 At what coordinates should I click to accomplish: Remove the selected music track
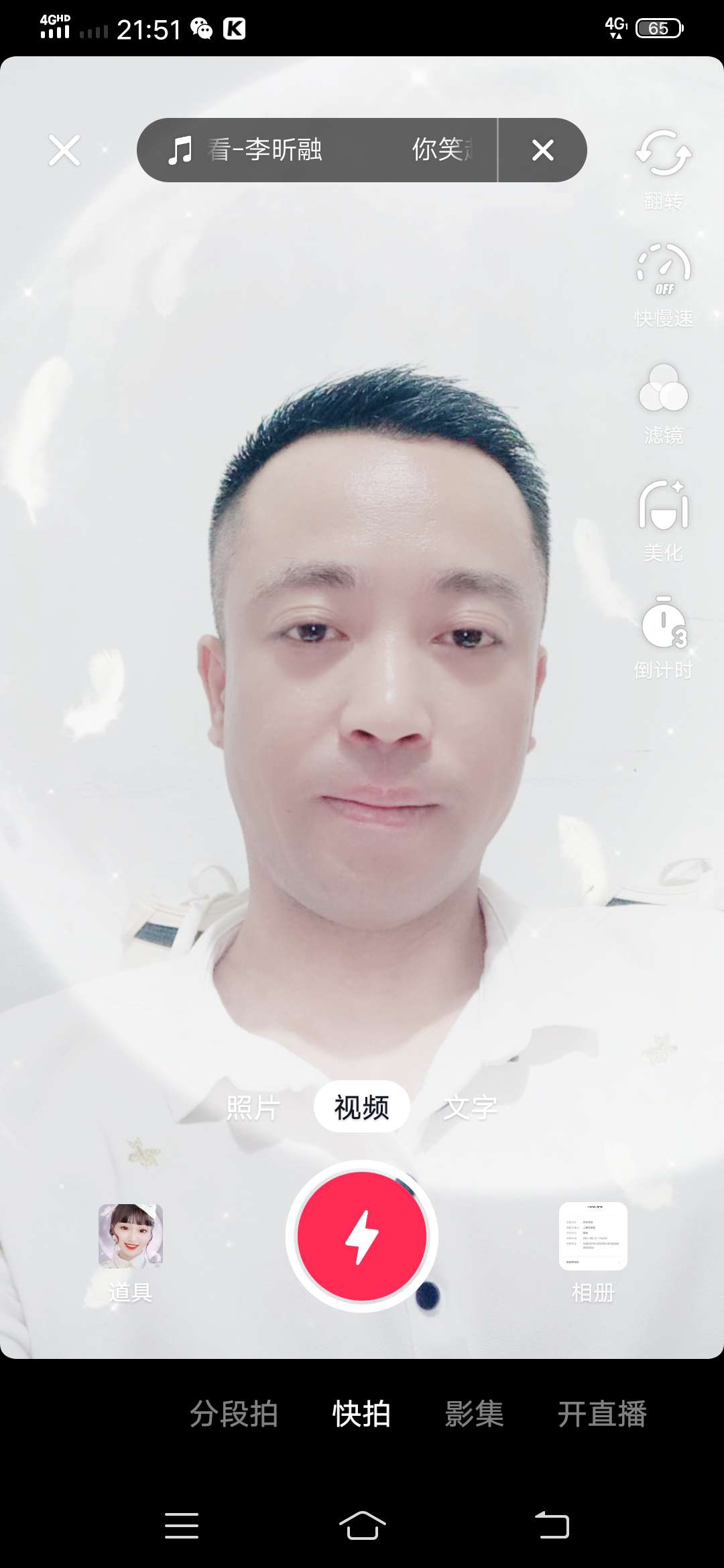542,150
